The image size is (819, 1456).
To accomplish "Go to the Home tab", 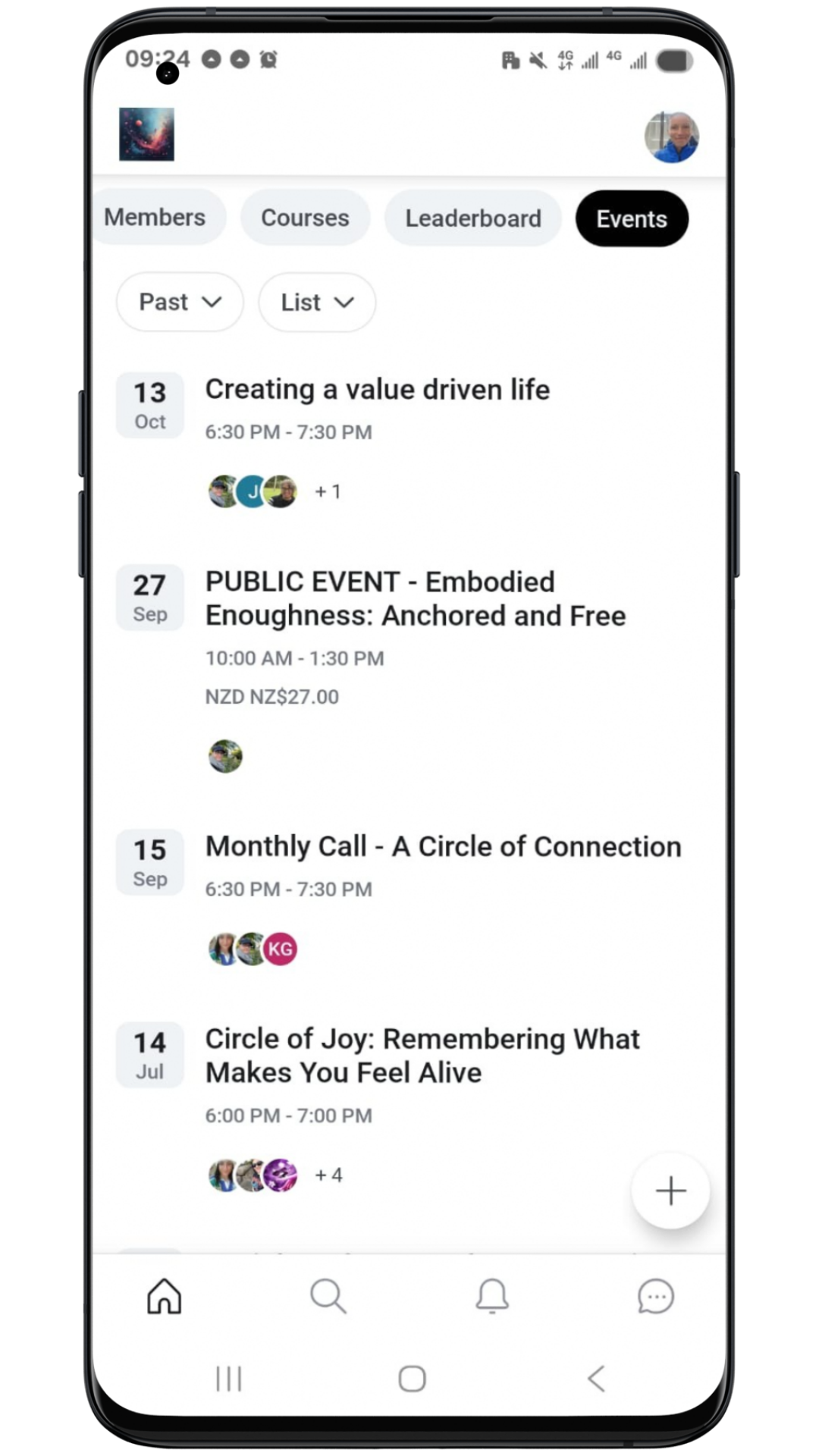I will pyautogui.click(x=165, y=1296).
